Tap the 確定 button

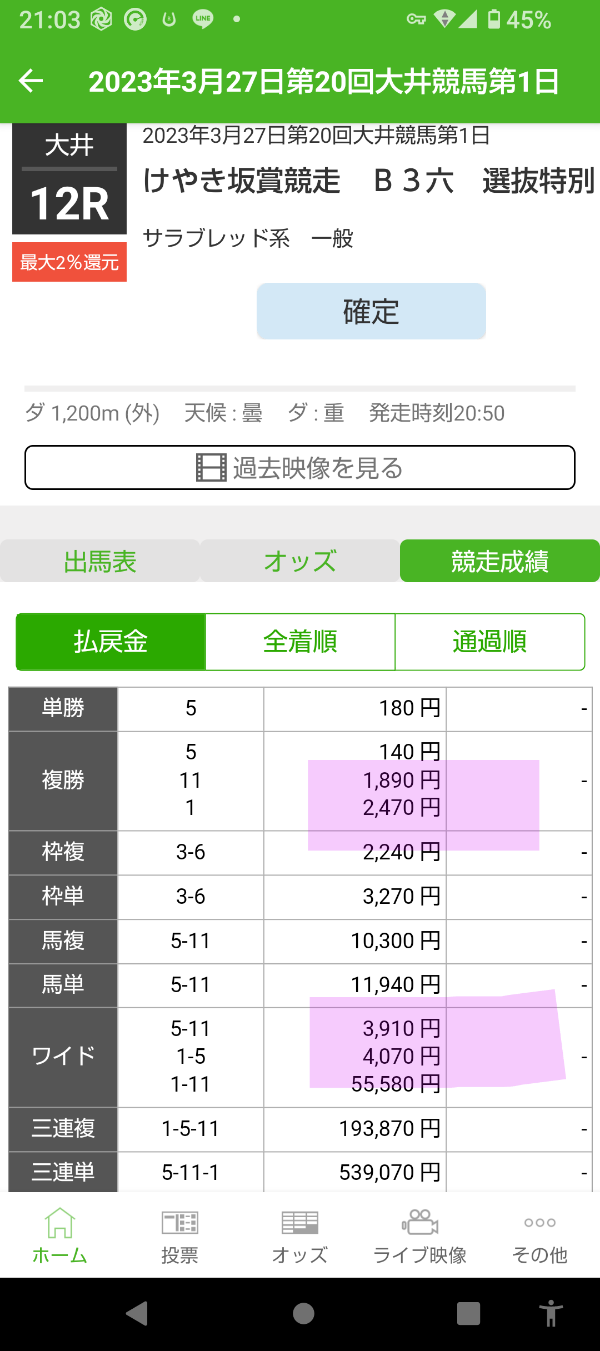[371, 312]
